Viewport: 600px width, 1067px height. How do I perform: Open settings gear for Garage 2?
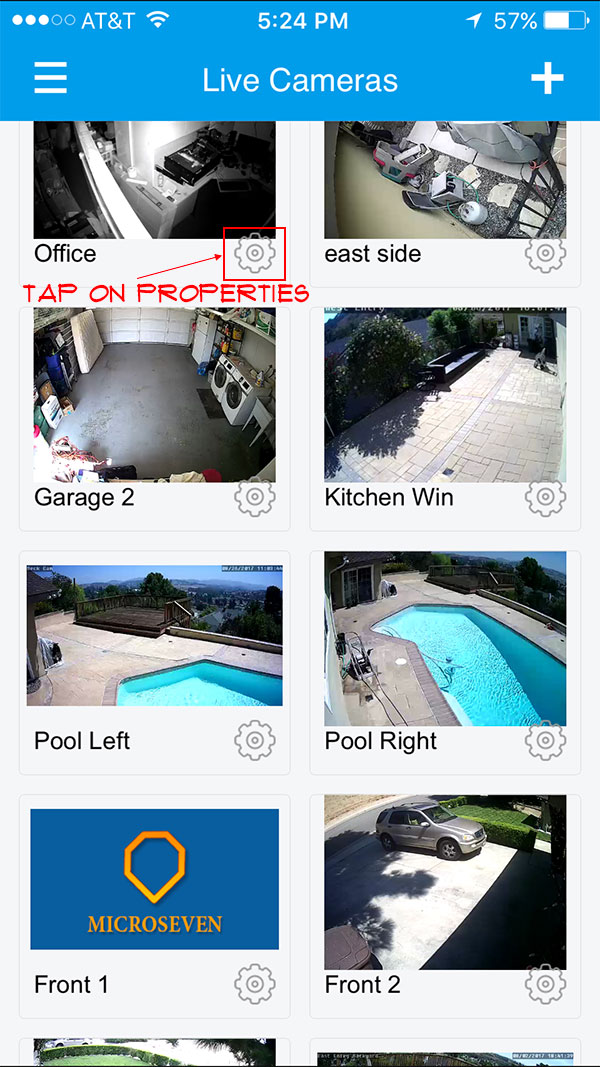[x=255, y=497]
